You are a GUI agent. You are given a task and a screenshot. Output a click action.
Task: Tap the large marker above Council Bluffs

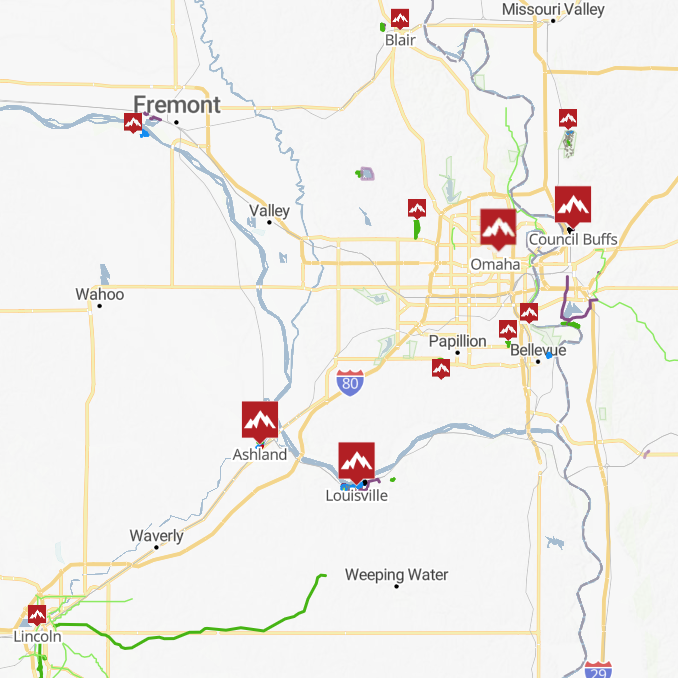tap(573, 205)
